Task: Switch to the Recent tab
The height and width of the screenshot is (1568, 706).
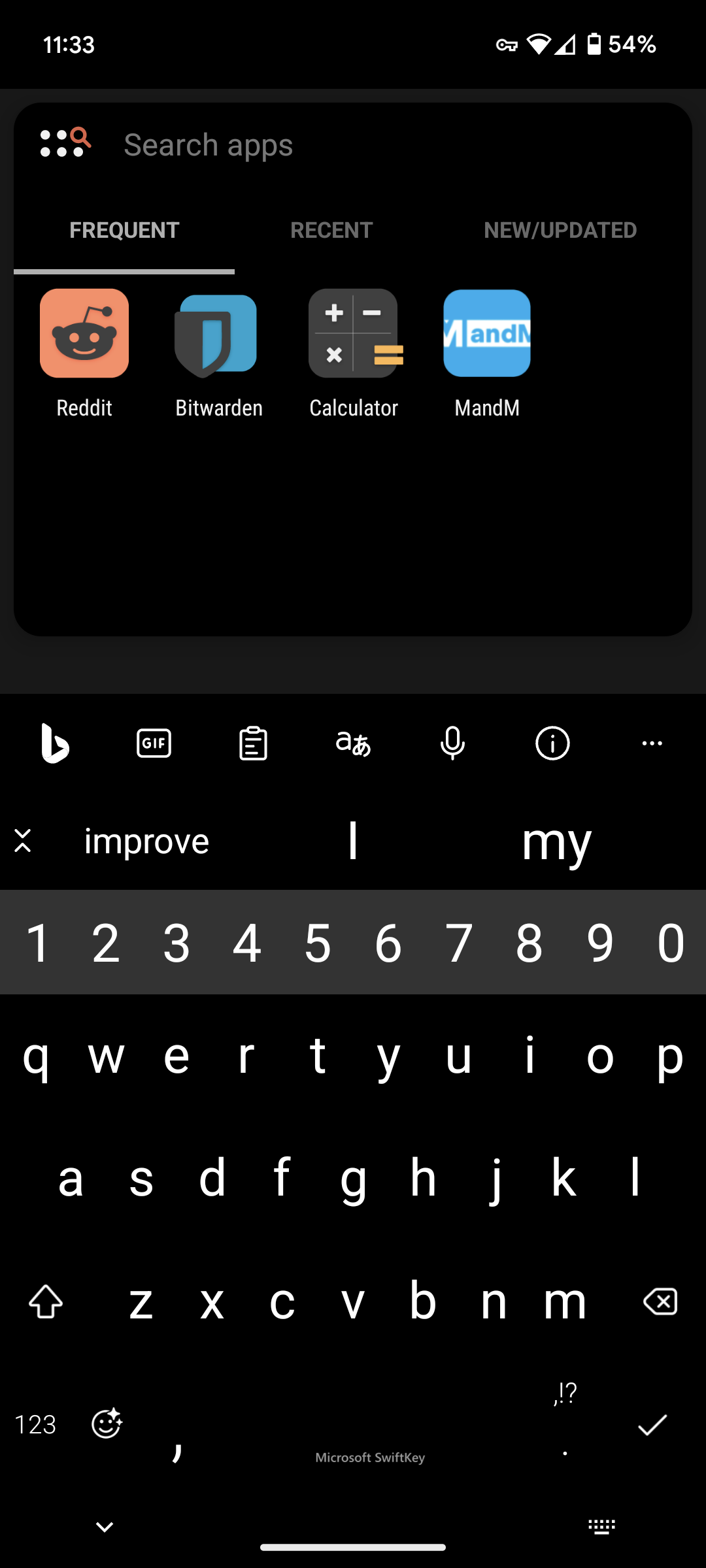Action: tap(331, 230)
